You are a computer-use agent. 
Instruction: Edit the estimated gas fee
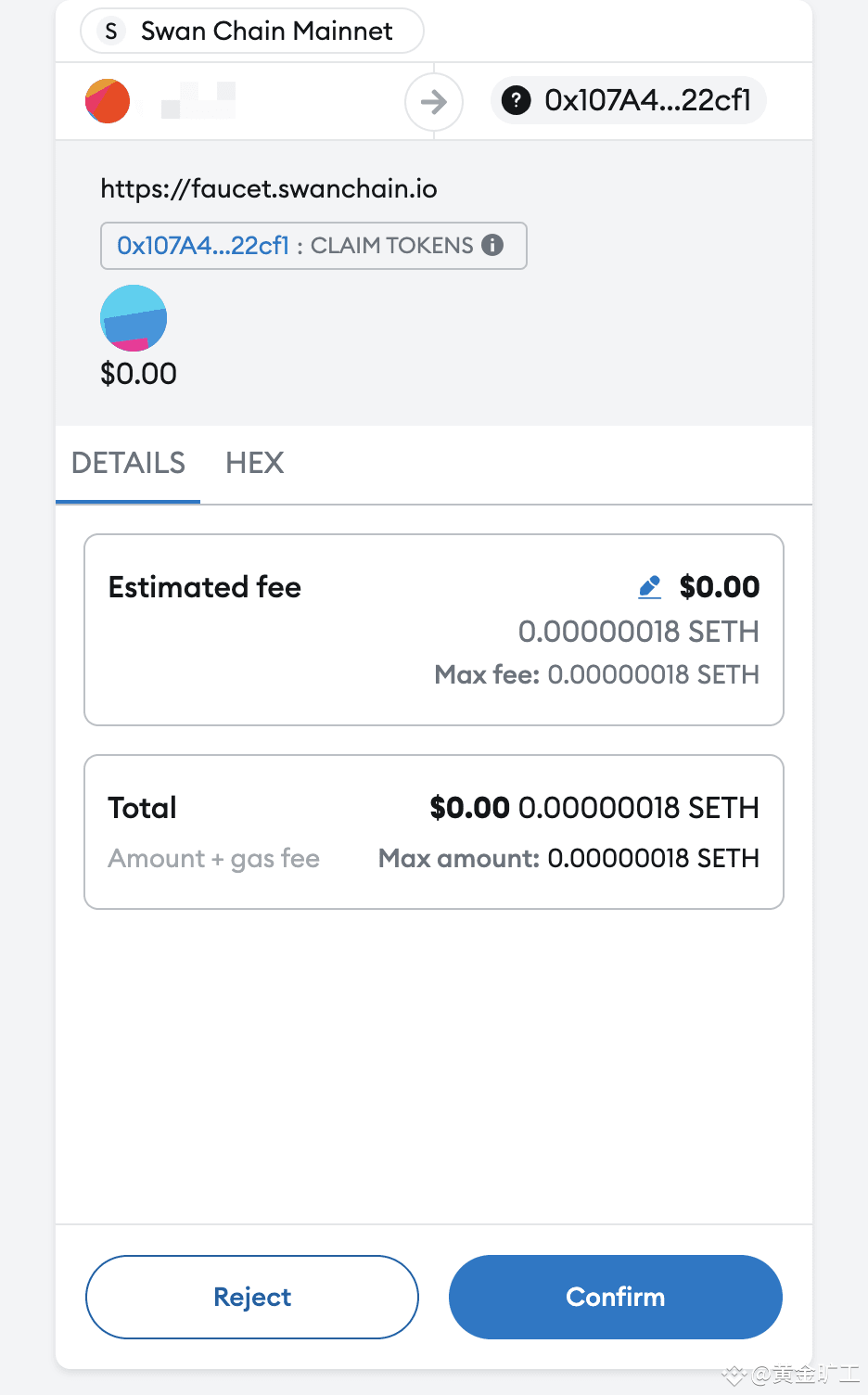[649, 587]
